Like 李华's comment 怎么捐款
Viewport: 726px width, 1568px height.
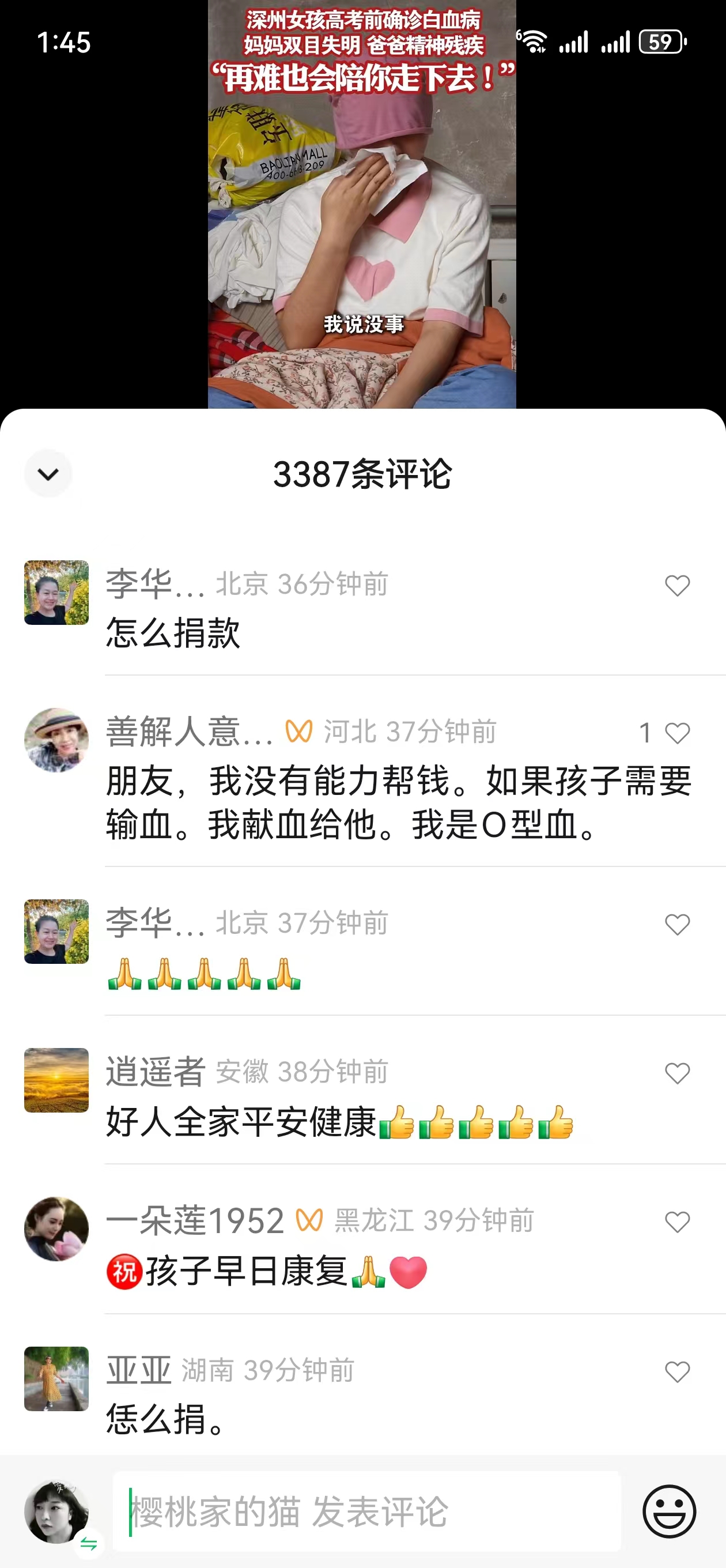point(676,586)
